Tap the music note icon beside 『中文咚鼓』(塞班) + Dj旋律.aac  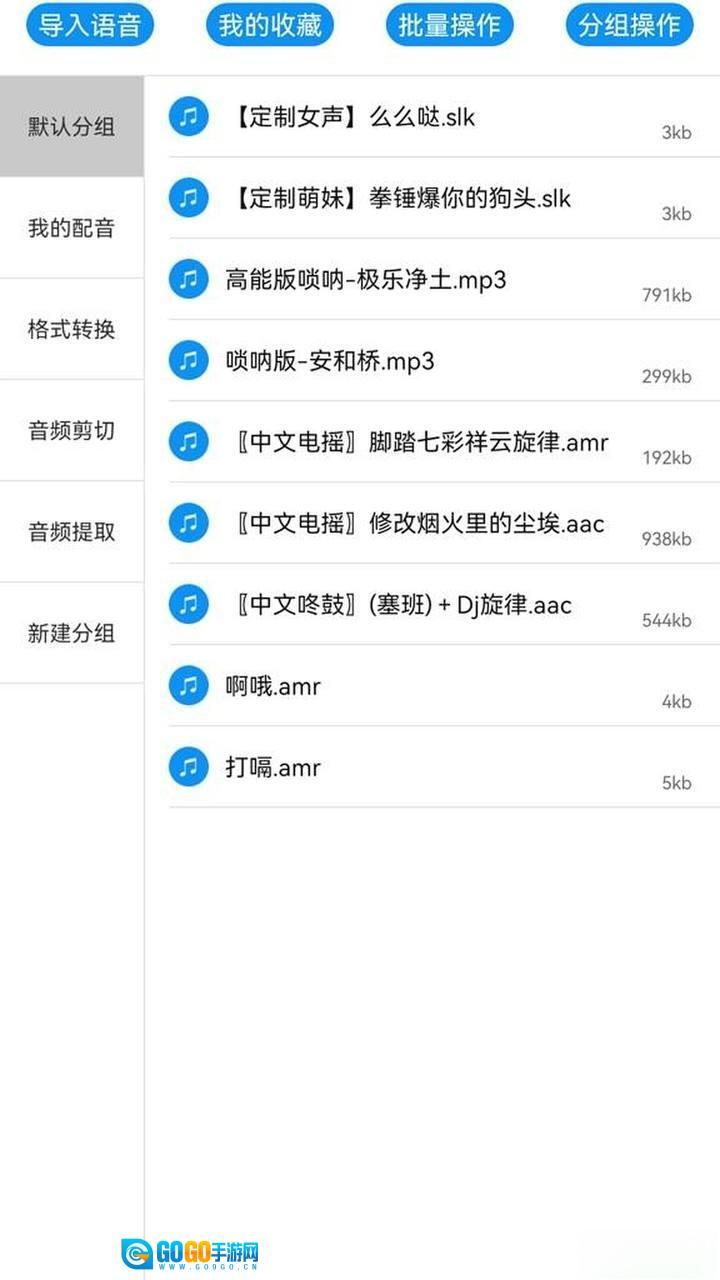point(189,604)
